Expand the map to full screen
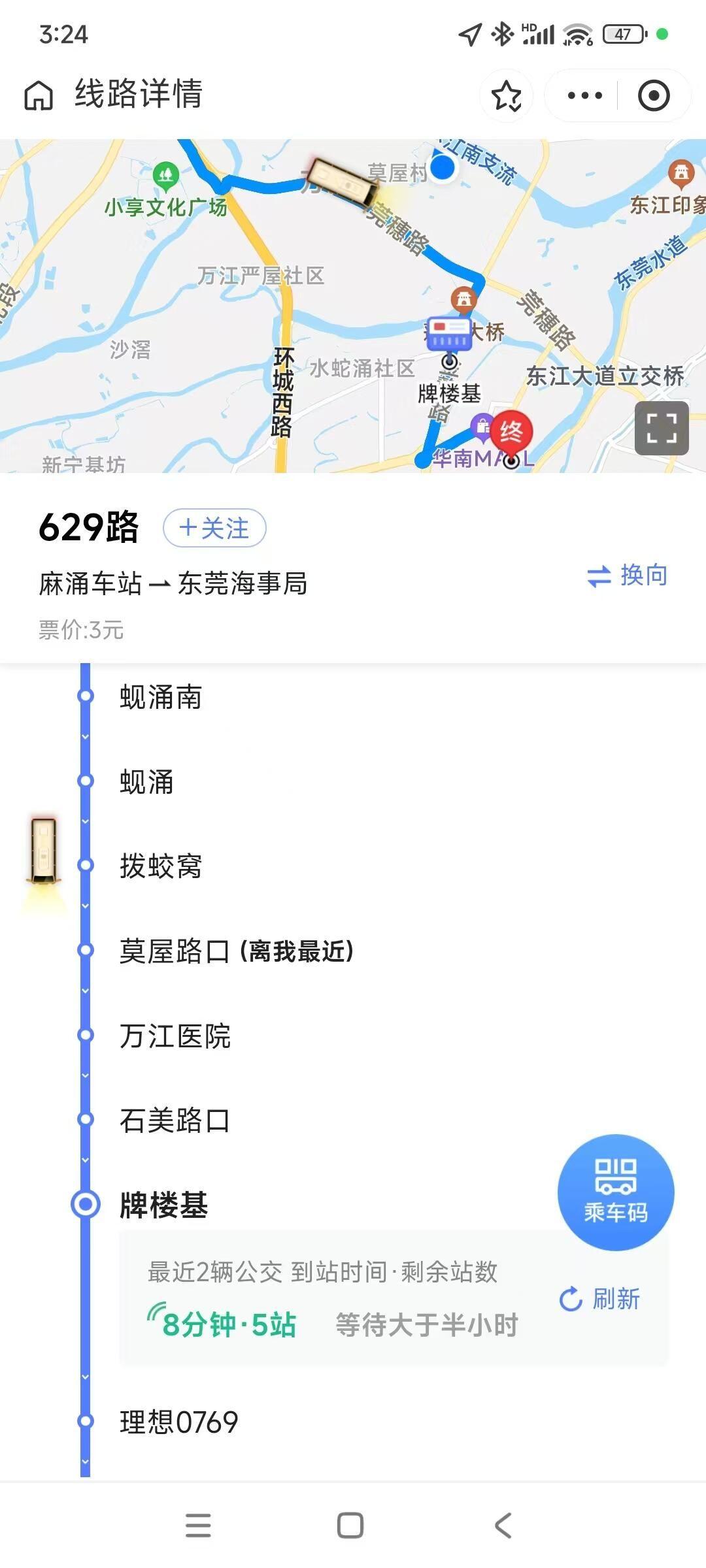The width and height of the screenshot is (706, 1568). point(662,429)
